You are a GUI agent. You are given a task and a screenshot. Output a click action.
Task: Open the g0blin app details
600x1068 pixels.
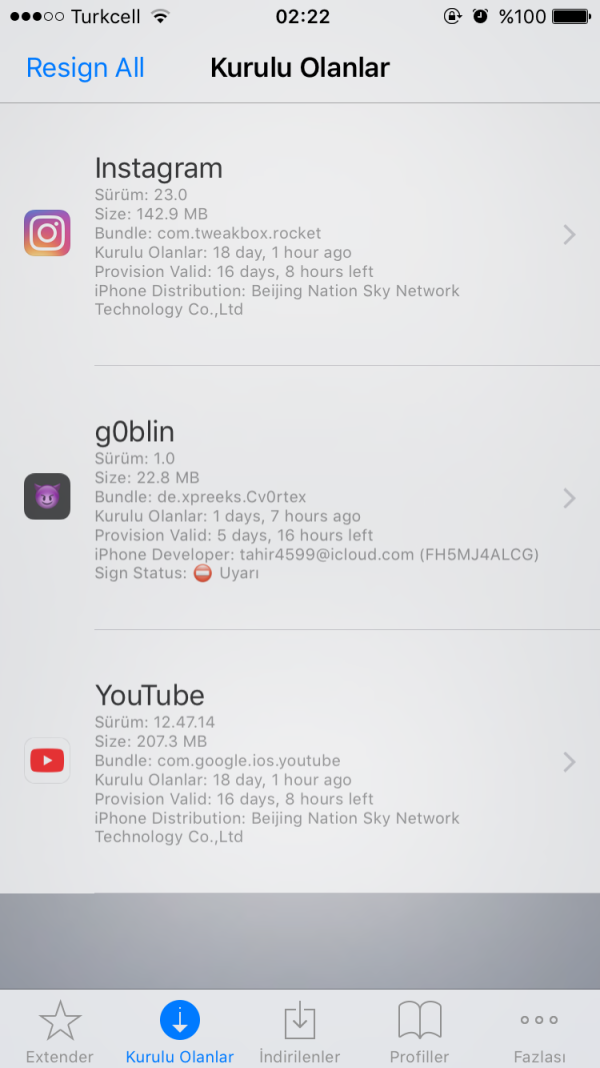click(x=300, y=498)
